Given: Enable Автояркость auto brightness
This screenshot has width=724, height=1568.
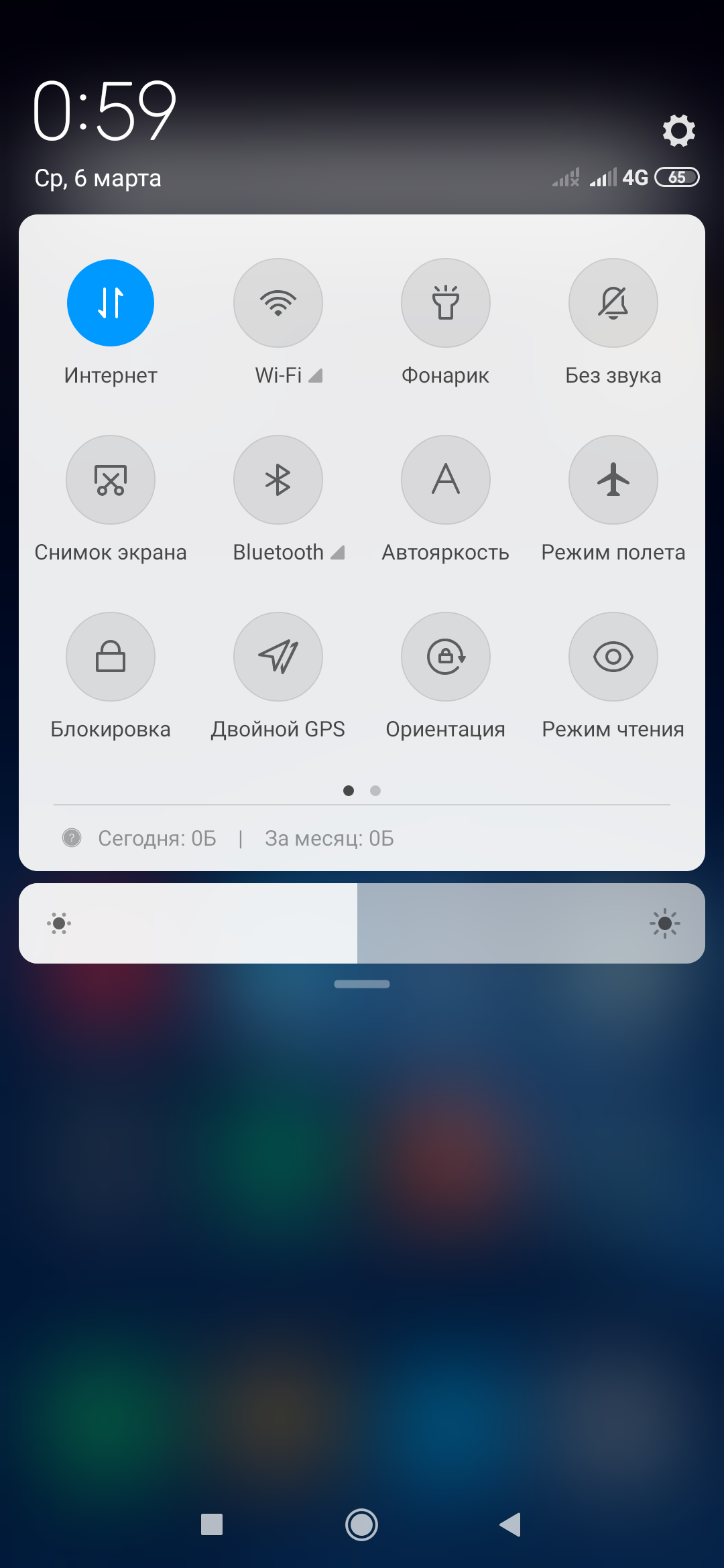Looking at the screenshot, I should 446,480.
